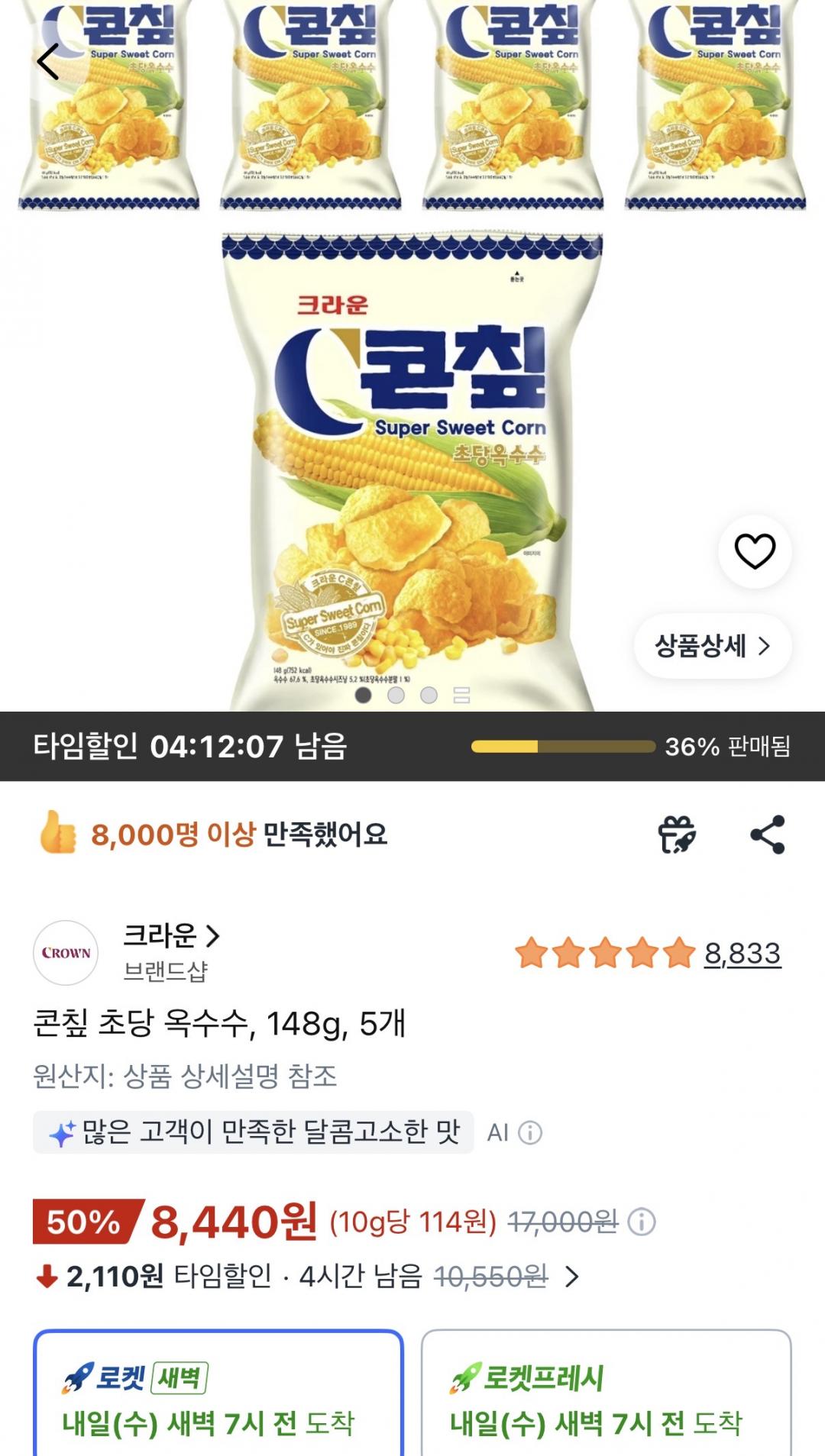Open the 크라운 brand shop
The width and height of the screenshot is (825, 1456).
pos(171,936)
